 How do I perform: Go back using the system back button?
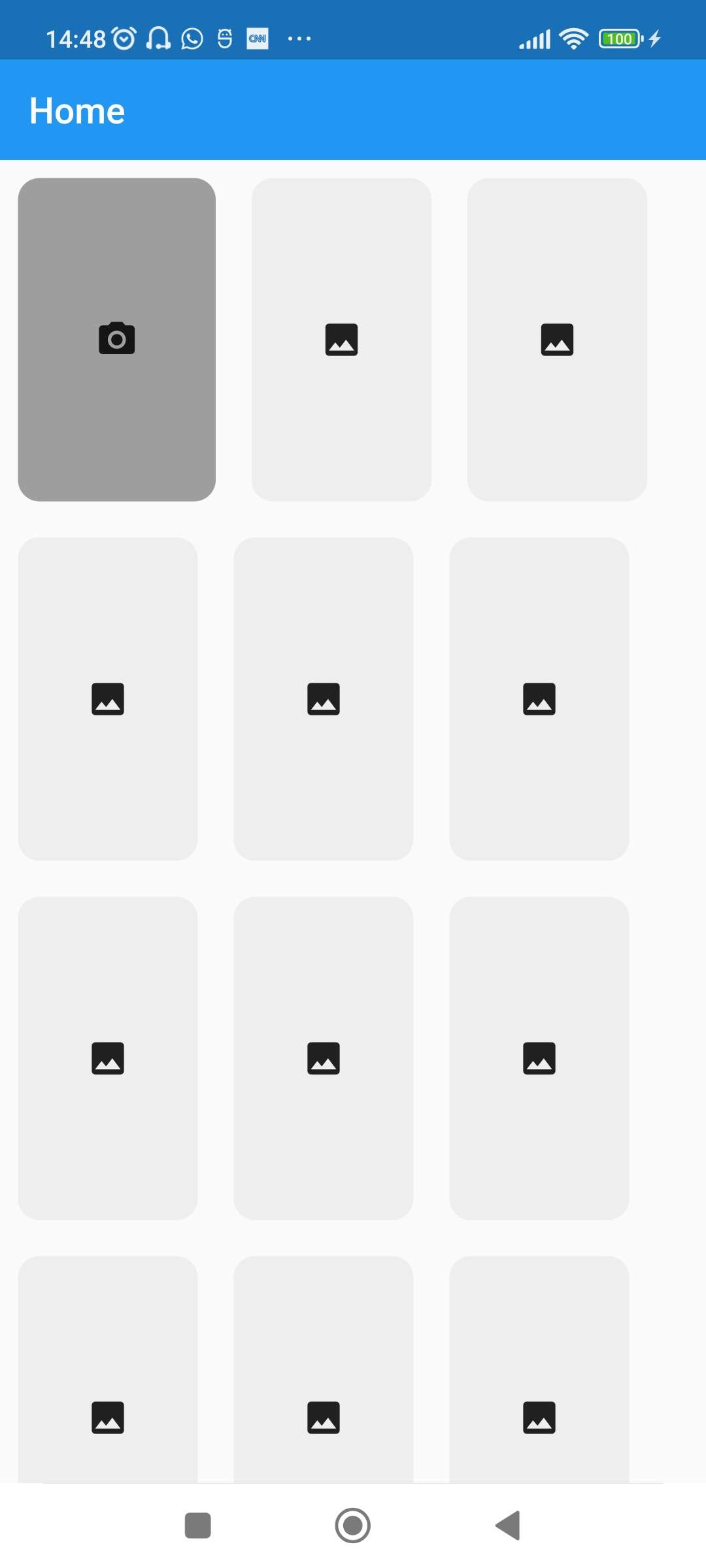click(x=508, y=1526)
